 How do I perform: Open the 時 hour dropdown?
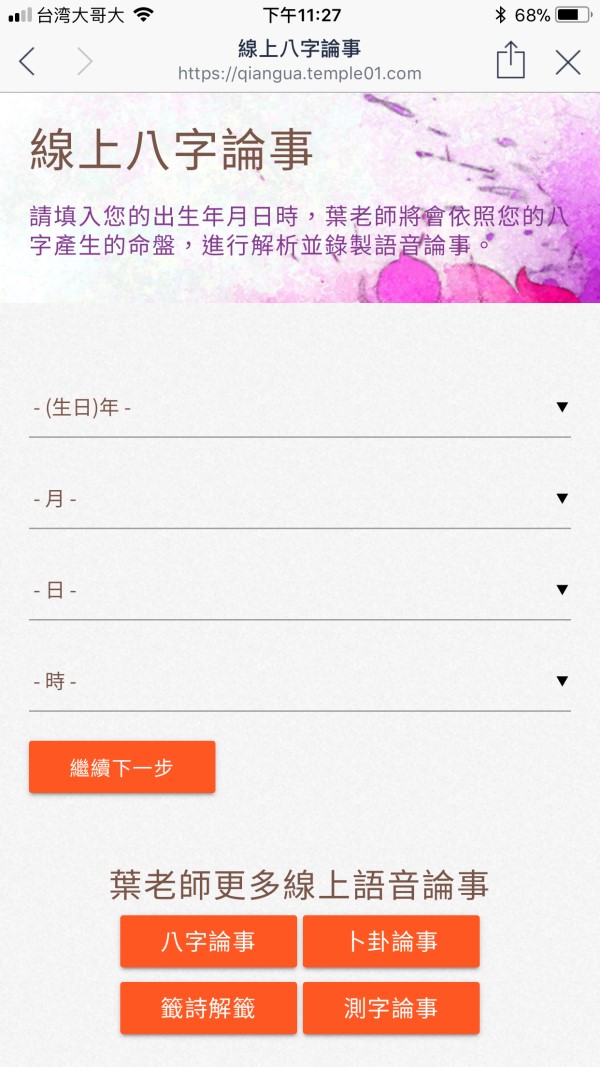[300, 682]
